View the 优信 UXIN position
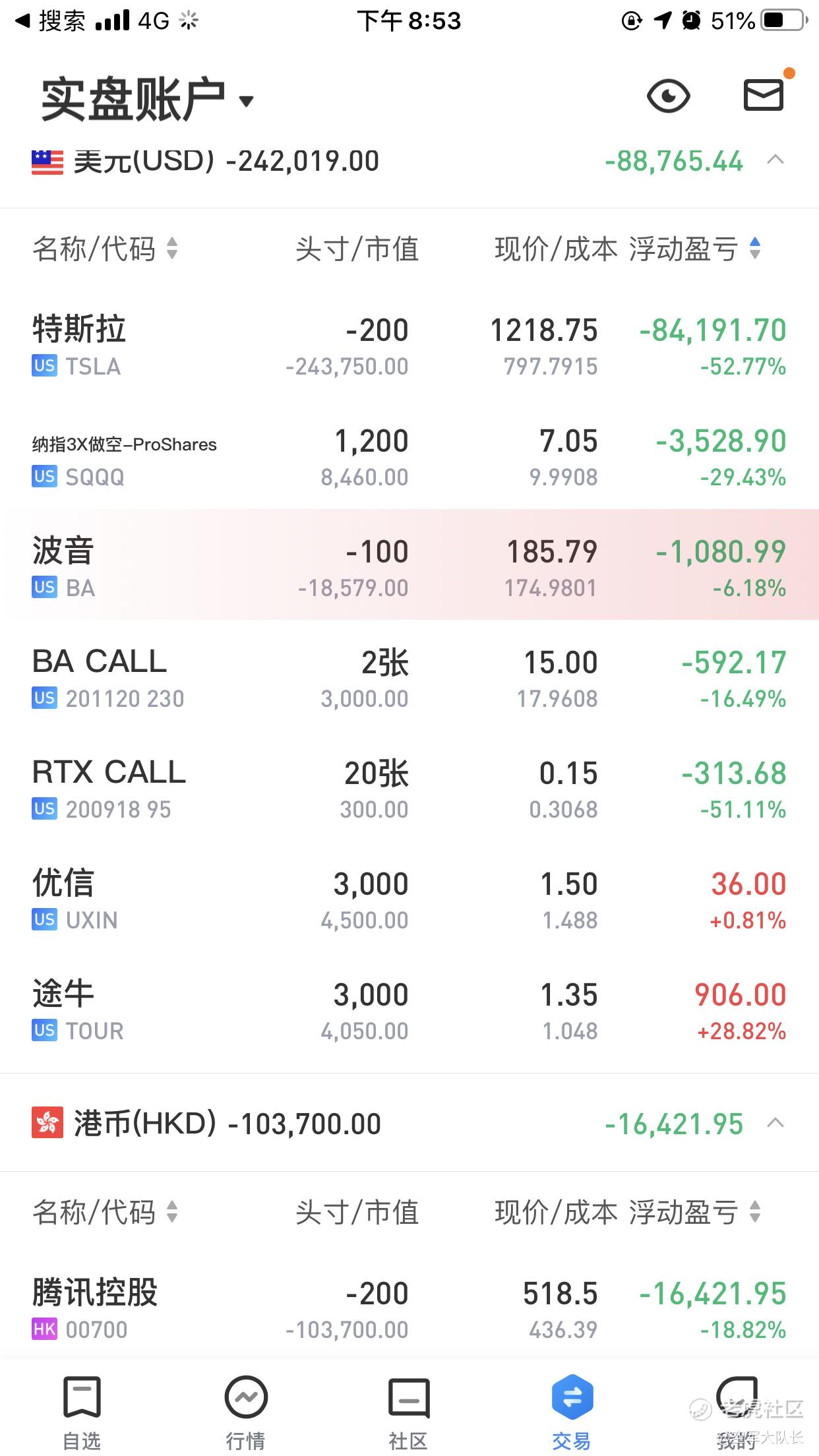 (409, 899)
